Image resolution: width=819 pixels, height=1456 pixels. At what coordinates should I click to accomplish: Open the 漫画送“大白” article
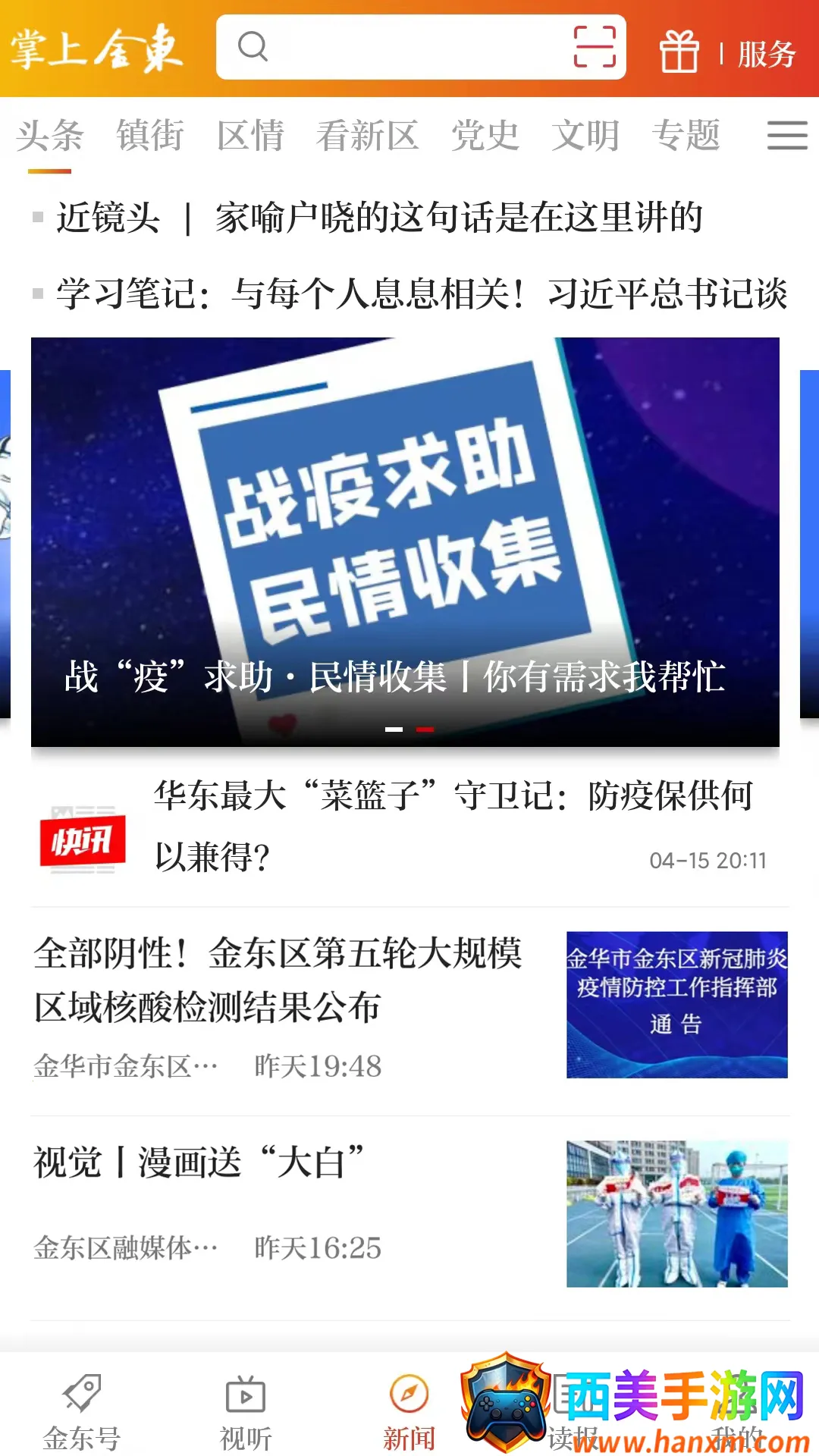click(200, 1163)
